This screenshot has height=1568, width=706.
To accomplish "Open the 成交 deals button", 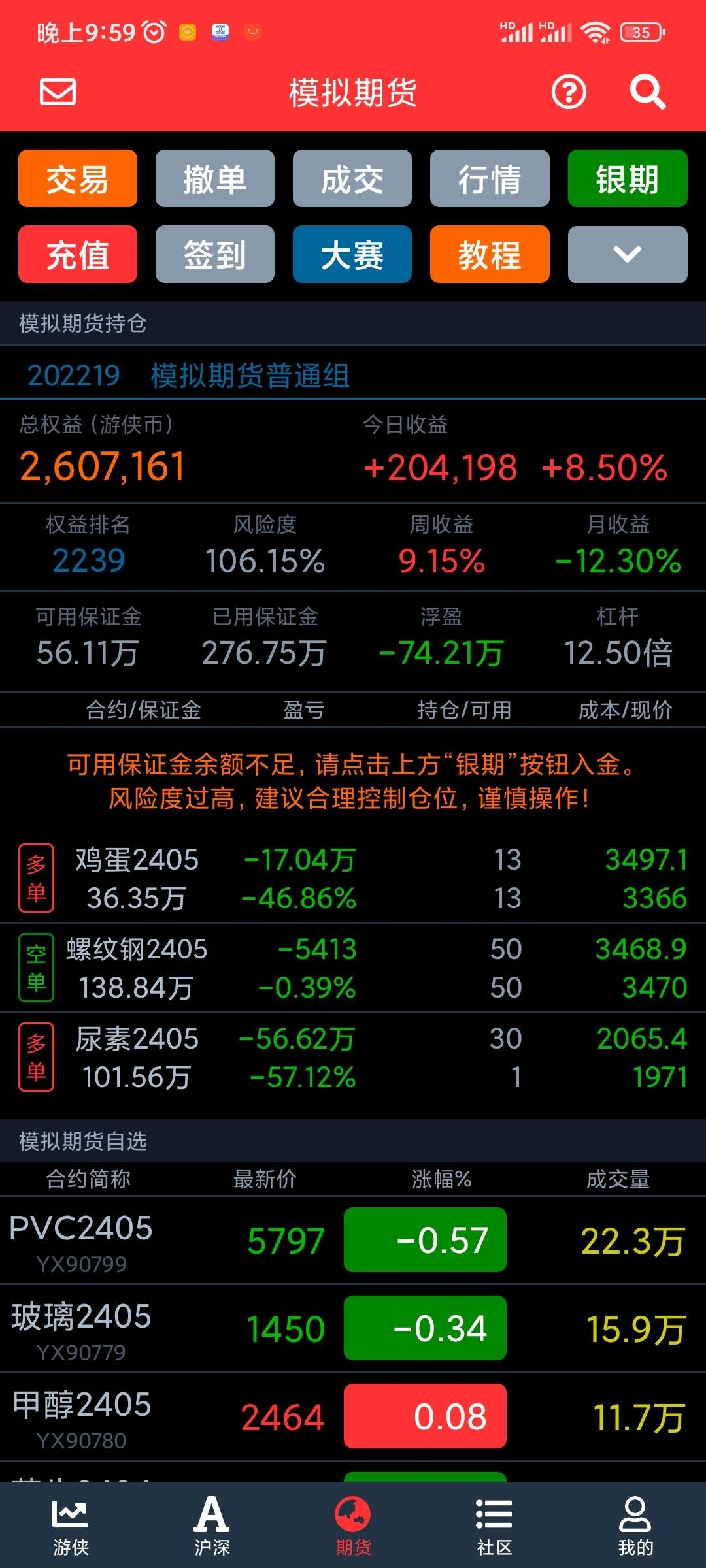I will pos(352,178).
